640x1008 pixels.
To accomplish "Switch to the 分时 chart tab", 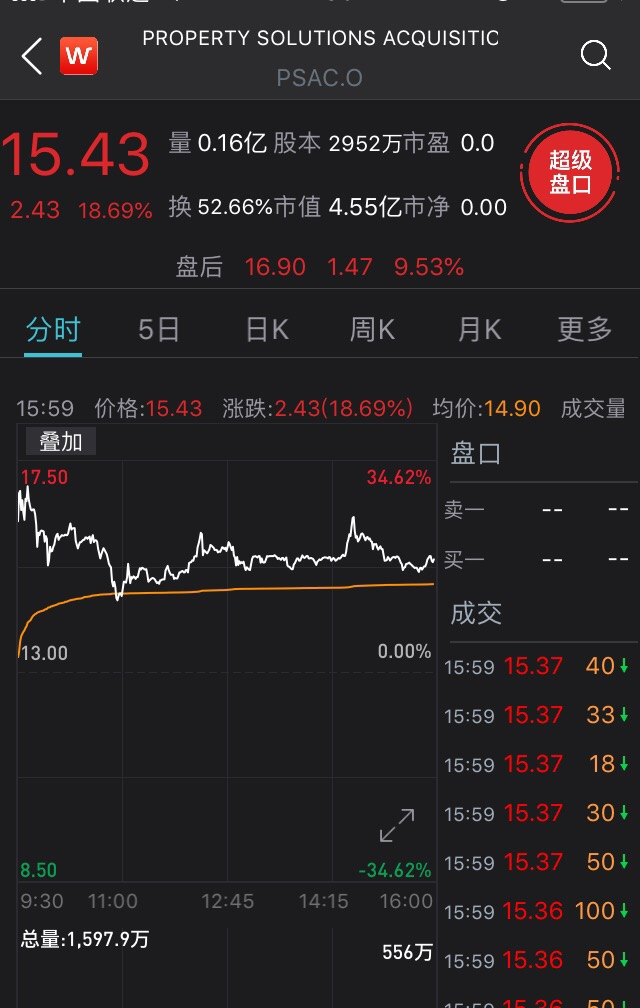I will [53, 329].
